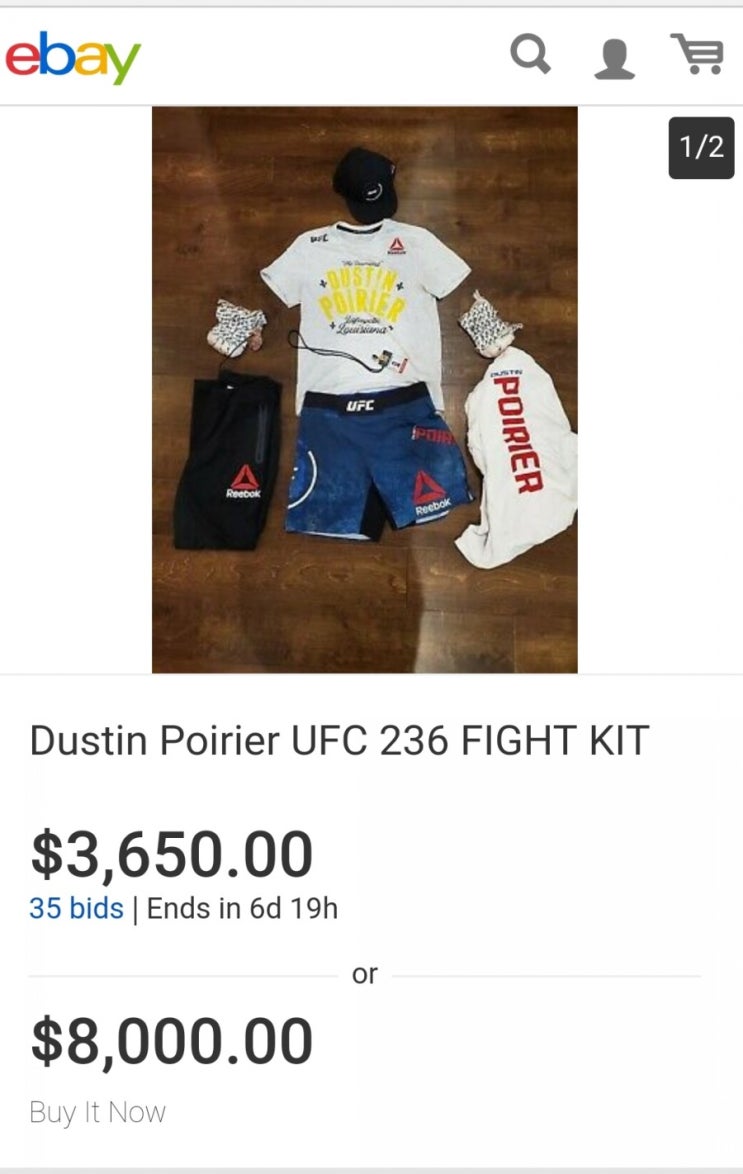Open the shopping cart
This screenshot has width=743, height=1174.
pos(697,55)
